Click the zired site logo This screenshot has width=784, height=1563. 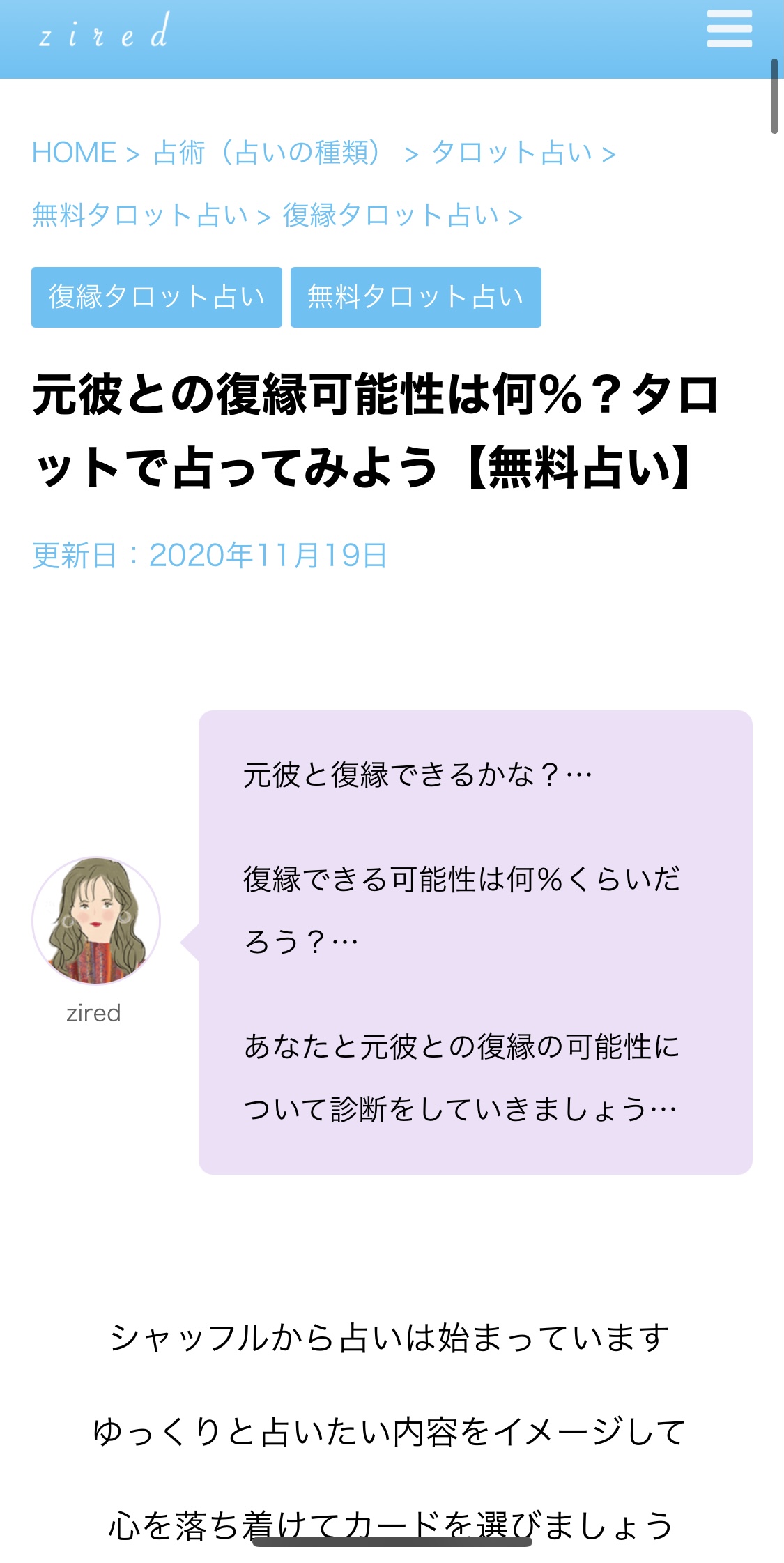tap(103, 31)
